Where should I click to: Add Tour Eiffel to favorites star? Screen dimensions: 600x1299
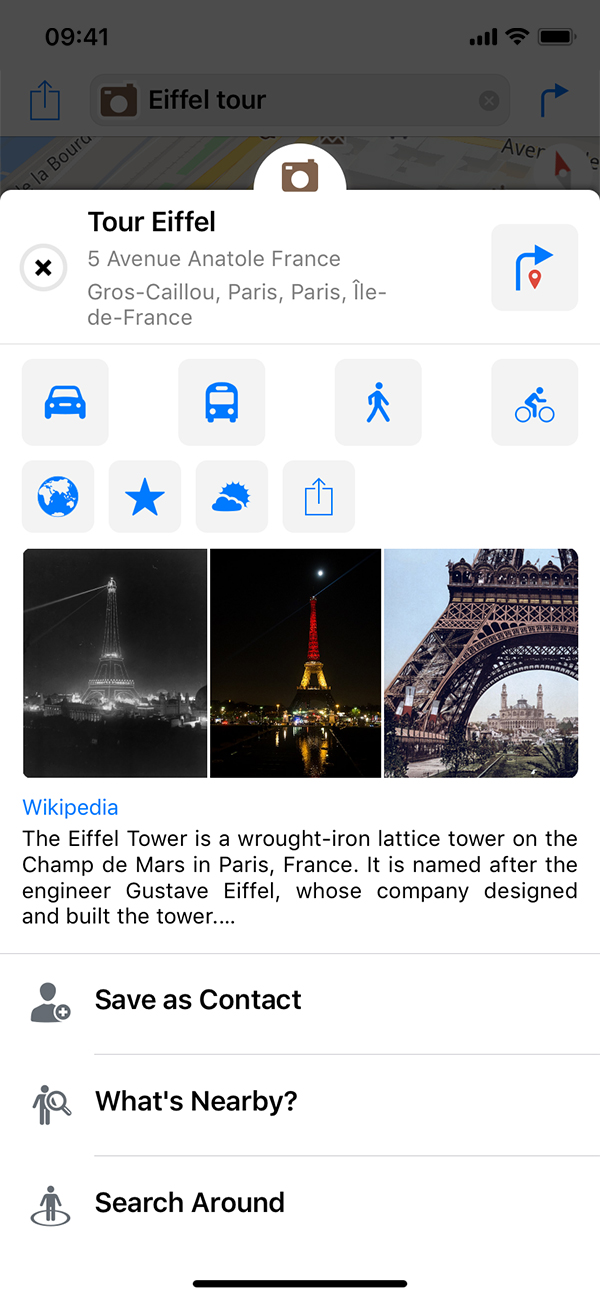pos(145,496)
